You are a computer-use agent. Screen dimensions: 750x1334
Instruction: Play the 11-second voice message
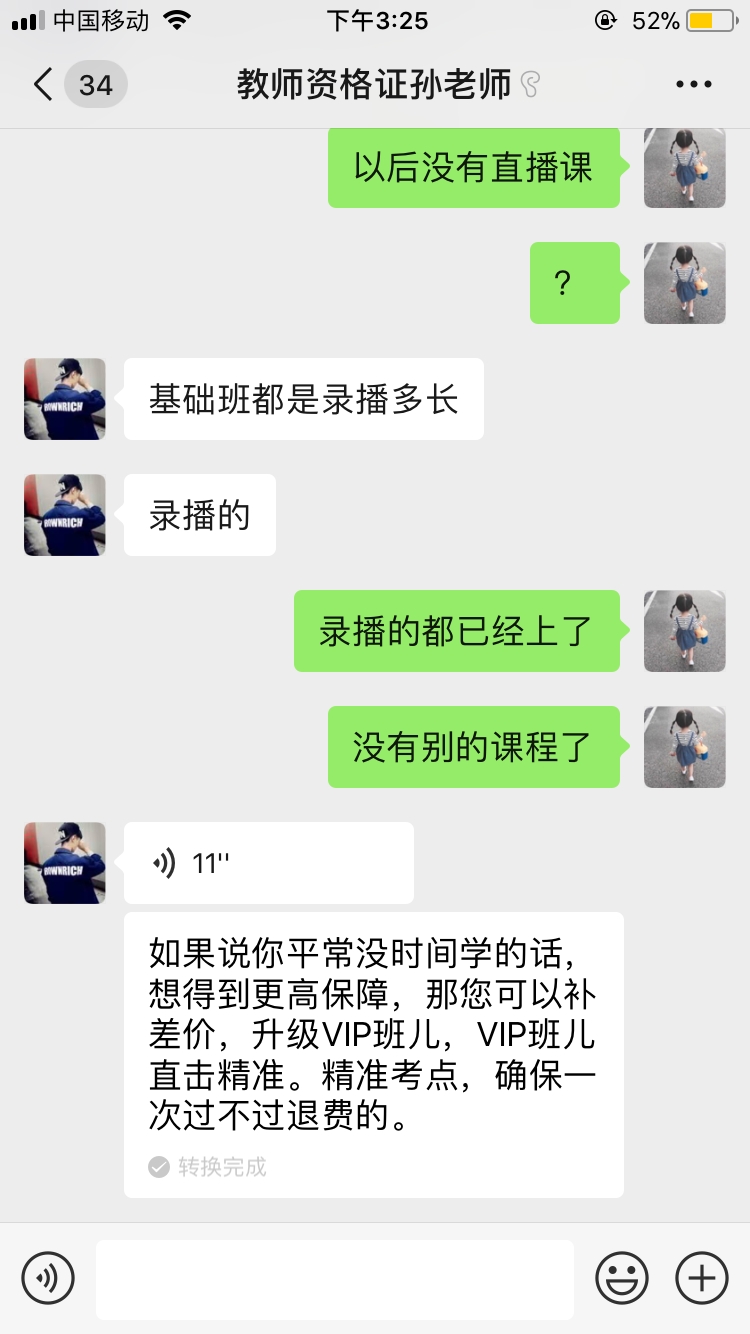pos(268,863)
